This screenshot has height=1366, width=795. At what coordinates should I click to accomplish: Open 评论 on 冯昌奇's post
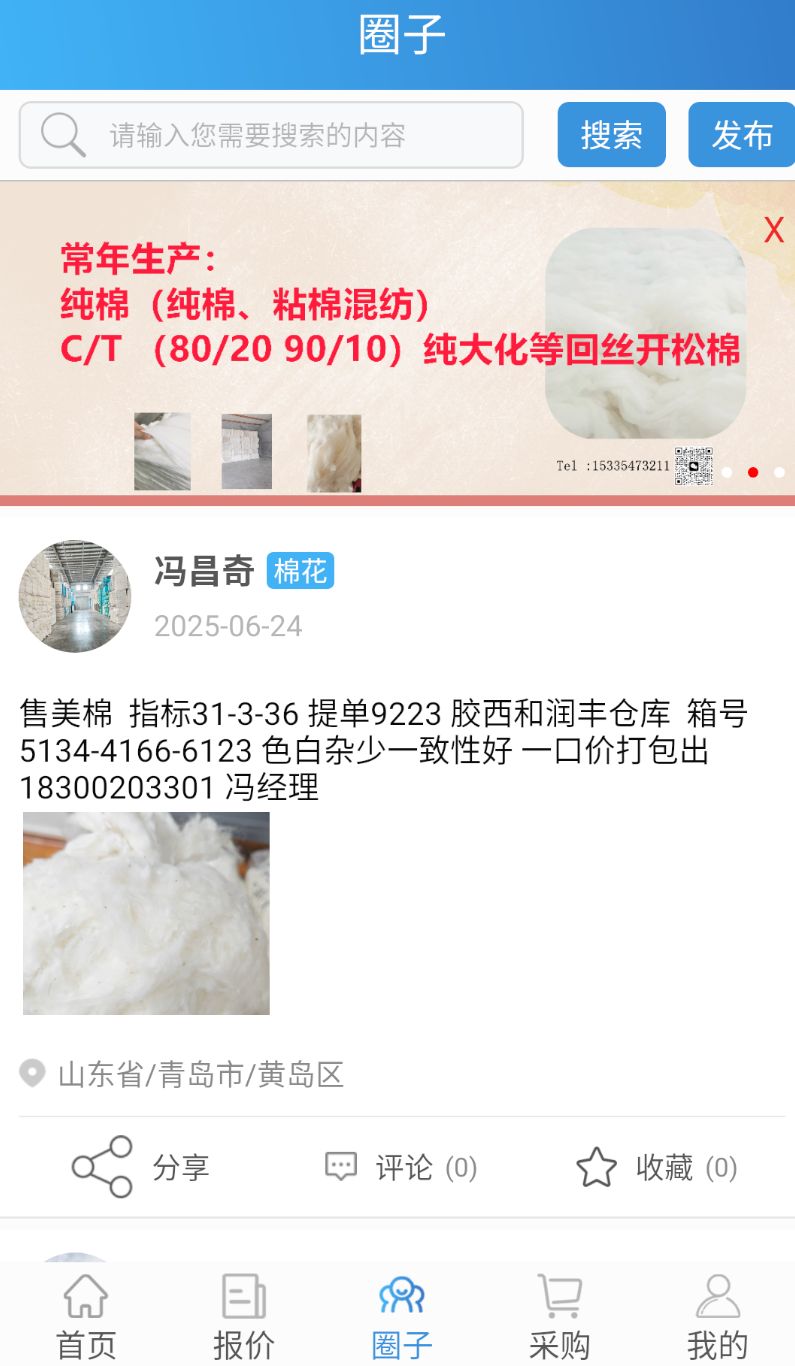tap(401, 1167)
